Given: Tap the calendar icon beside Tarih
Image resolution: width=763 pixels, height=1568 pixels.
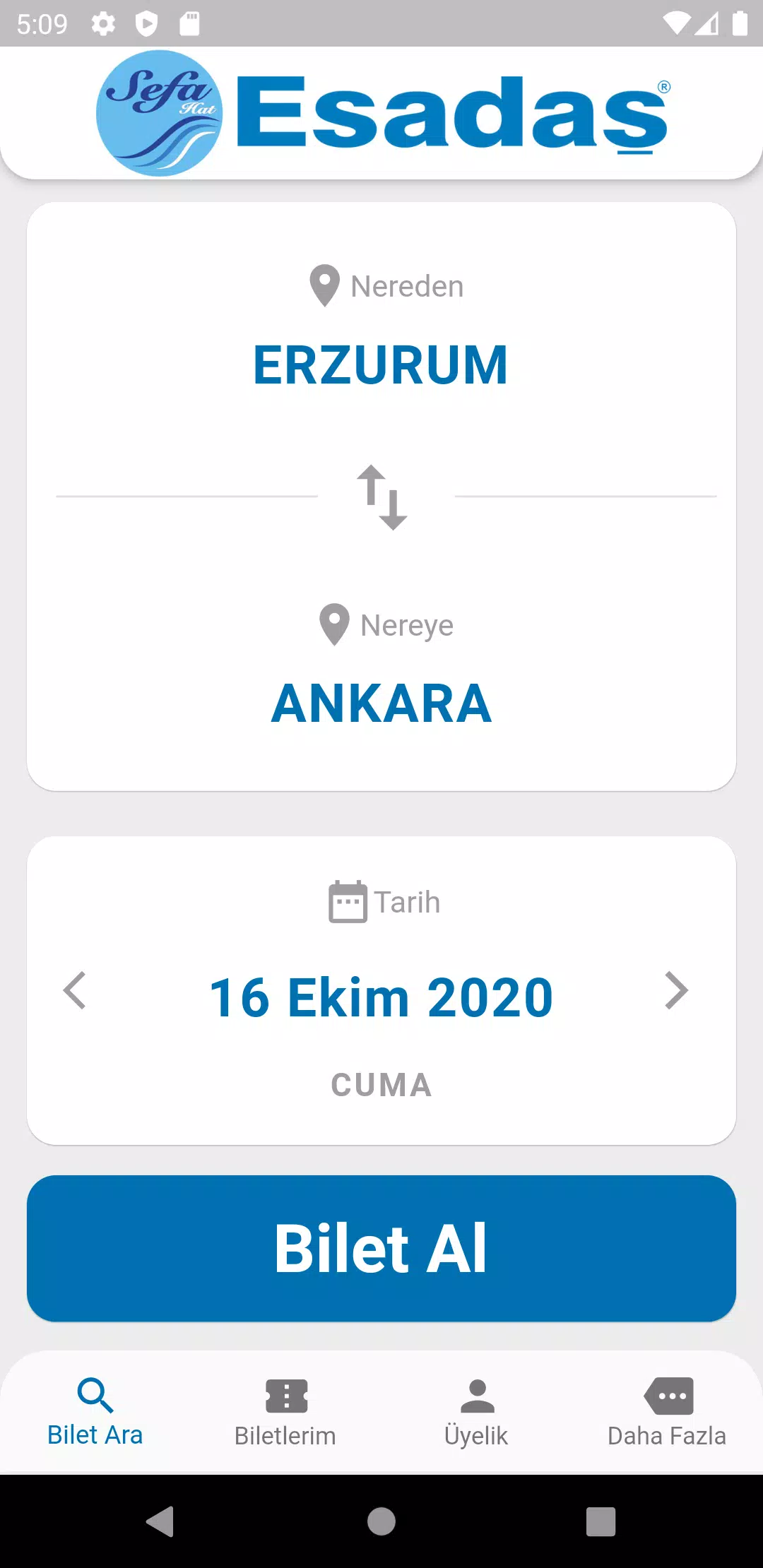Looking at the screenshot, I should (347, 901).
